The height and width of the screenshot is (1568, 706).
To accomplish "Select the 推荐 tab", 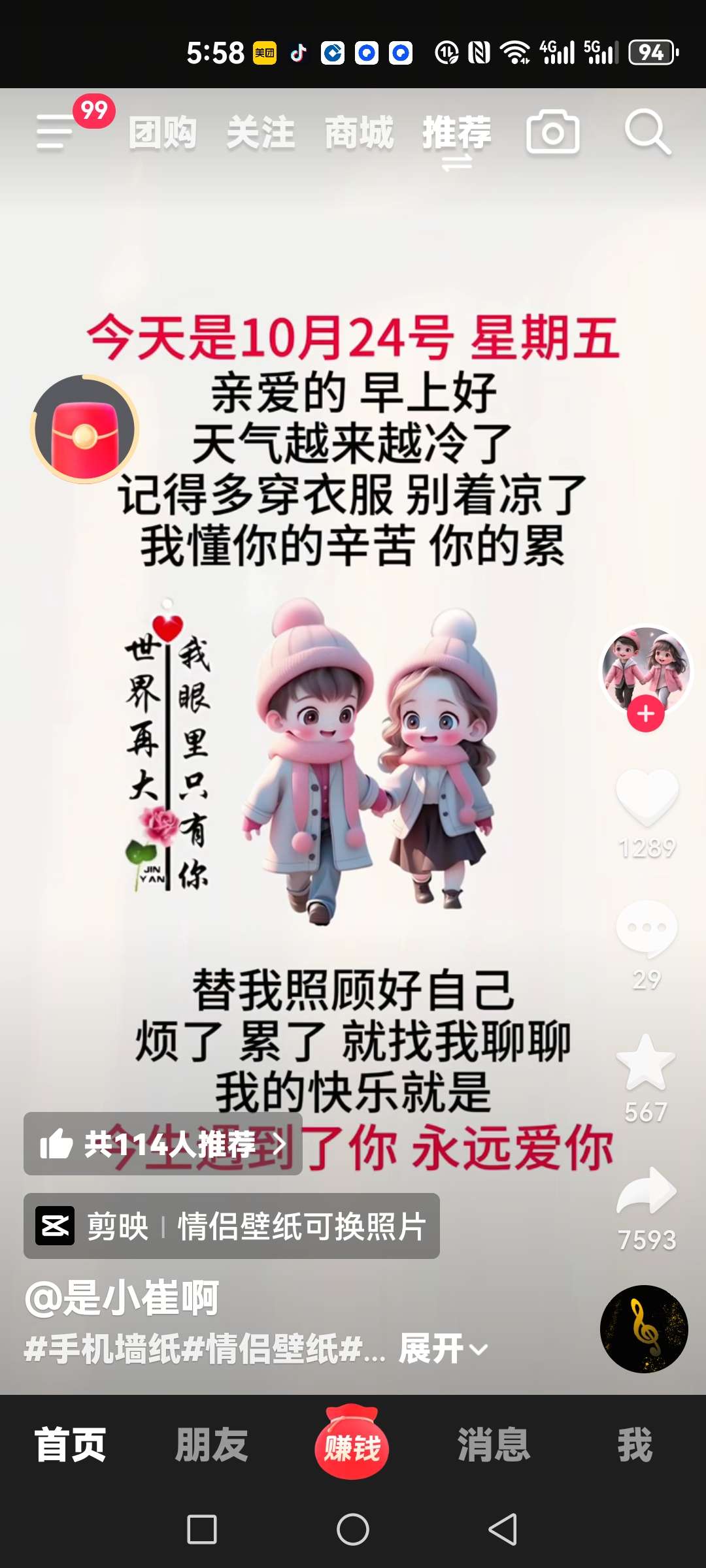I will click(456, 133).
